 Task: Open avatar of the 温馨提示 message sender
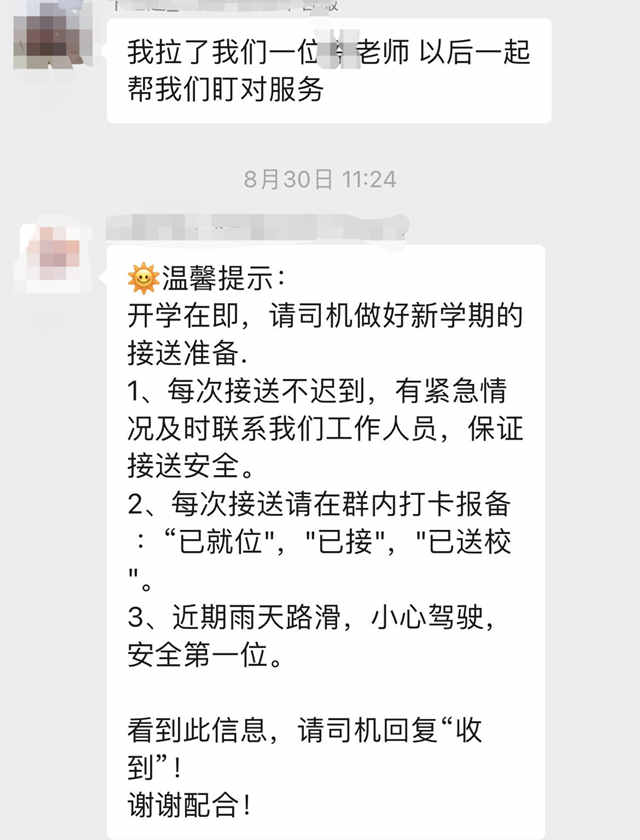52,253
